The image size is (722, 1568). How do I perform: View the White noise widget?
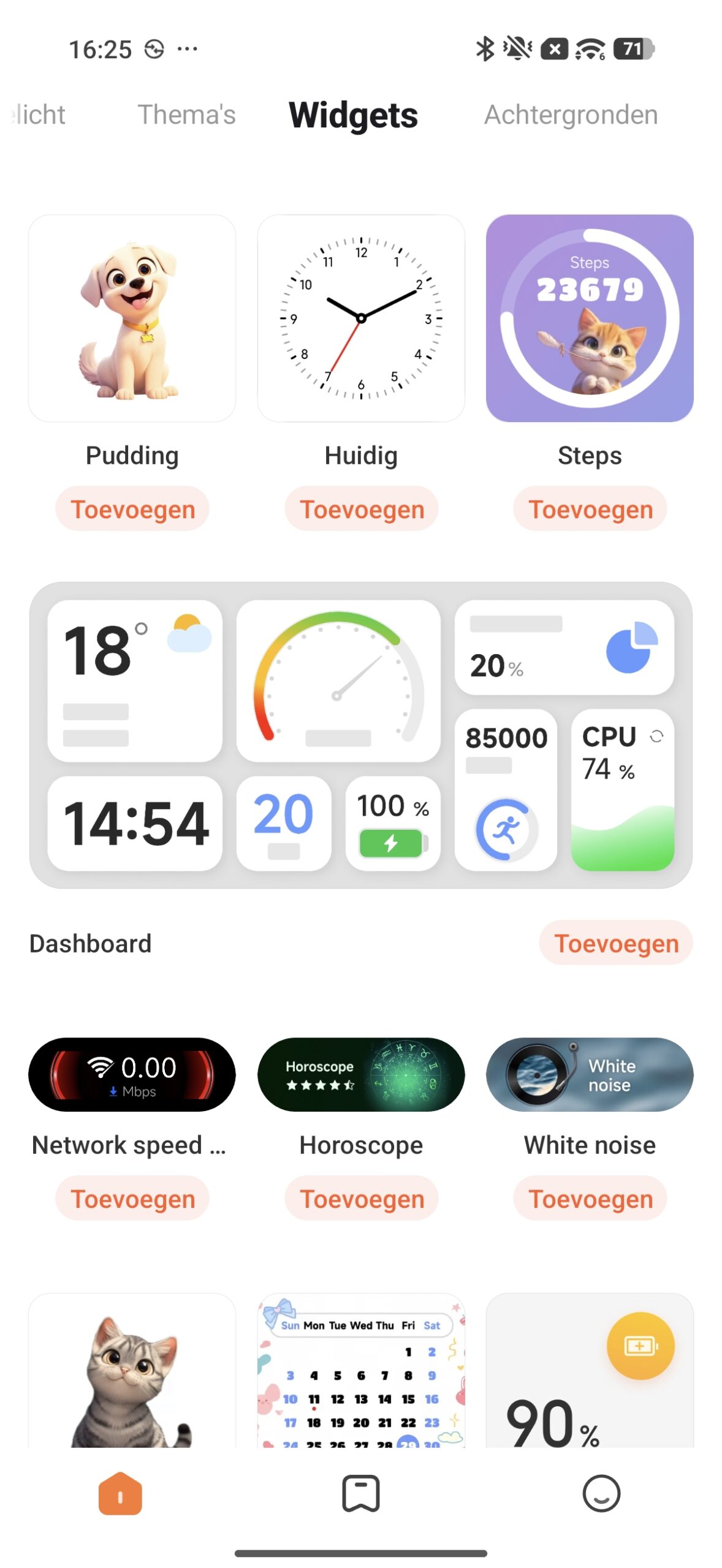[590, 1074]
